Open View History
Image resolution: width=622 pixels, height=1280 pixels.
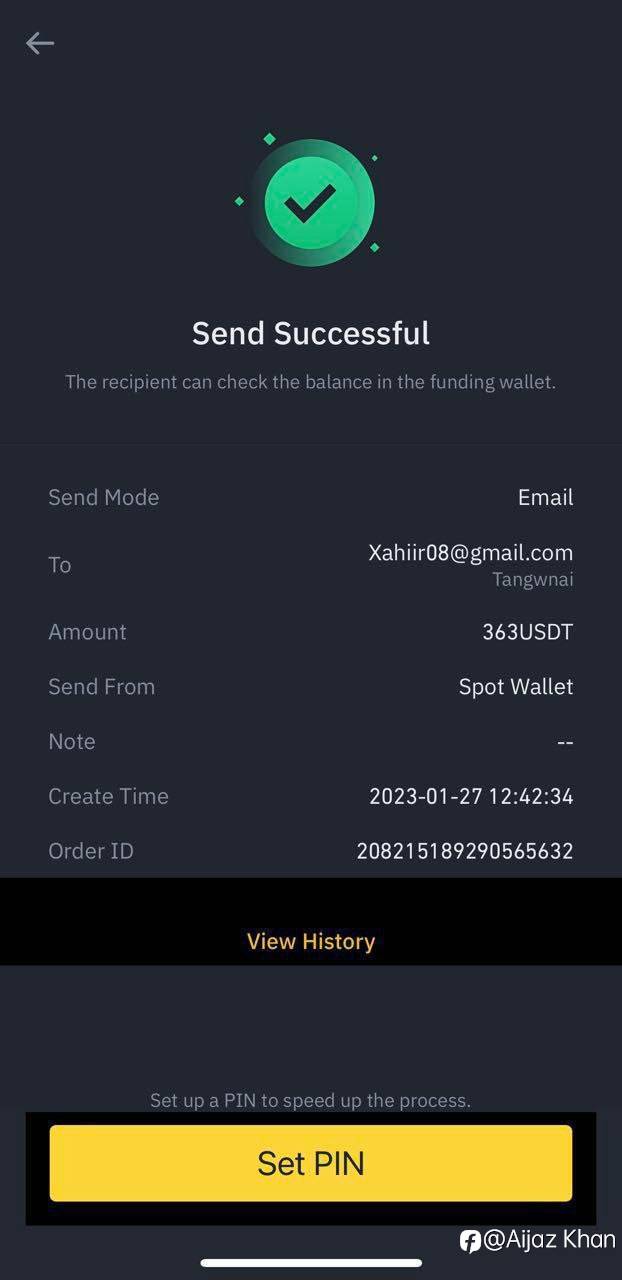(x=311, y=941)
